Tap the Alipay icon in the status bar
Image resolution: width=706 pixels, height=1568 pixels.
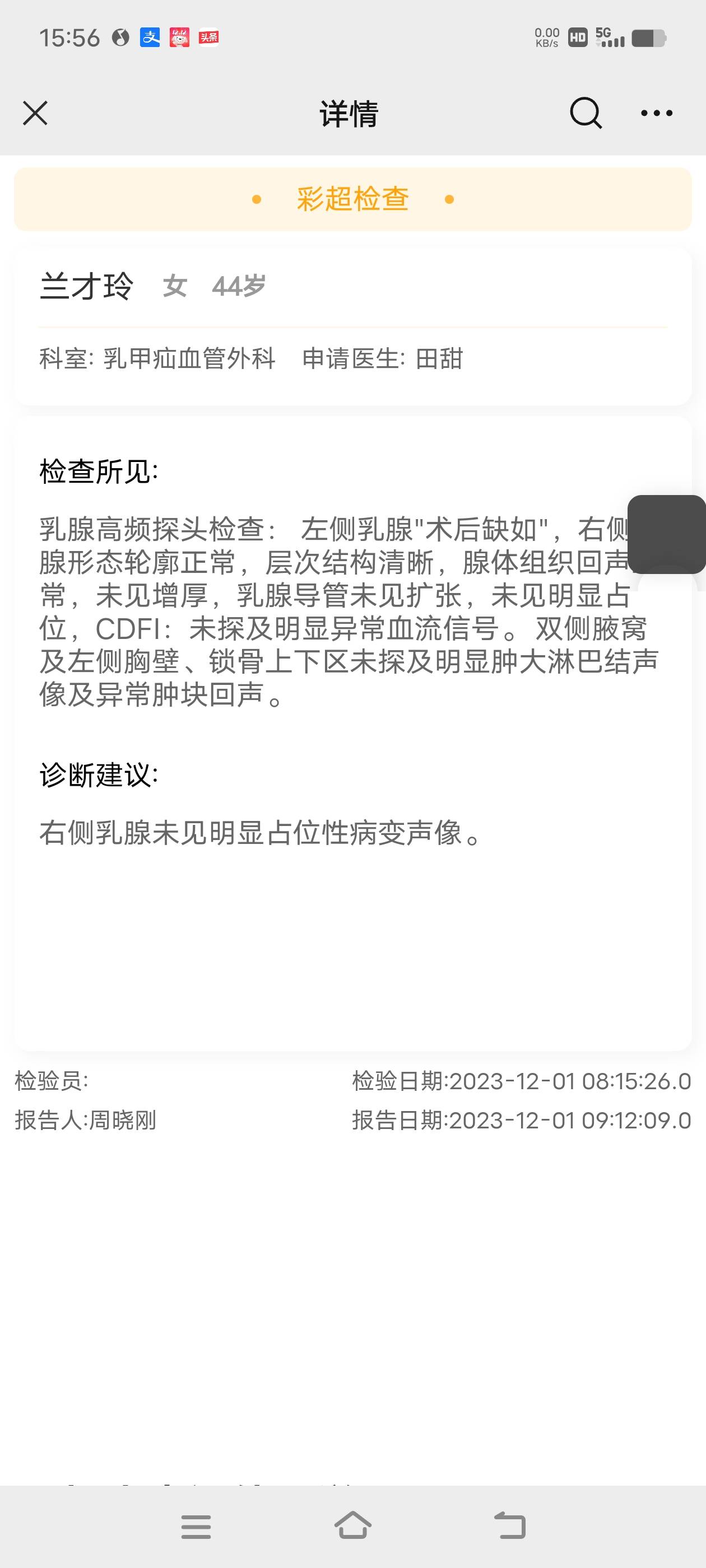[x=150, y=38]
